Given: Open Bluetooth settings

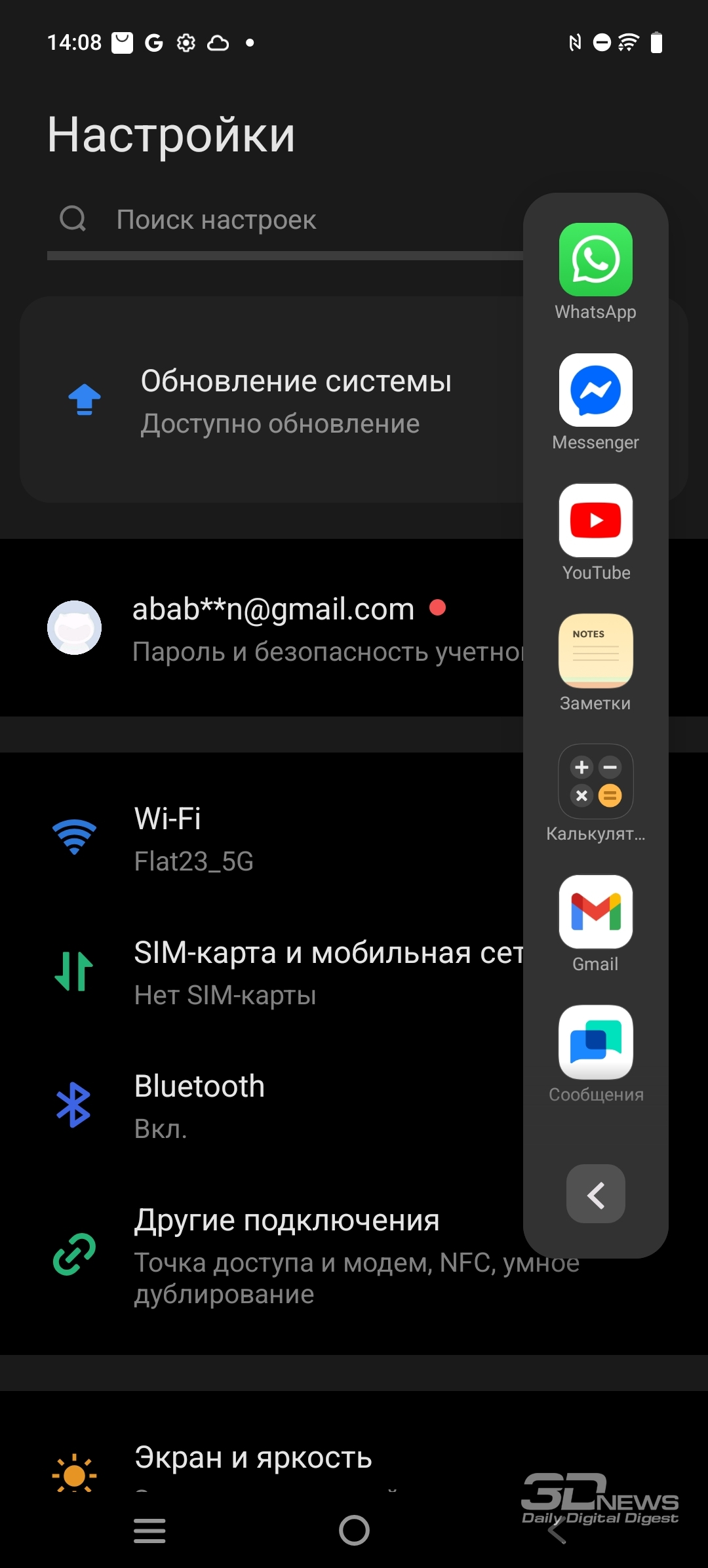Looking at the screenshot, I should (x=262, y=1106).
